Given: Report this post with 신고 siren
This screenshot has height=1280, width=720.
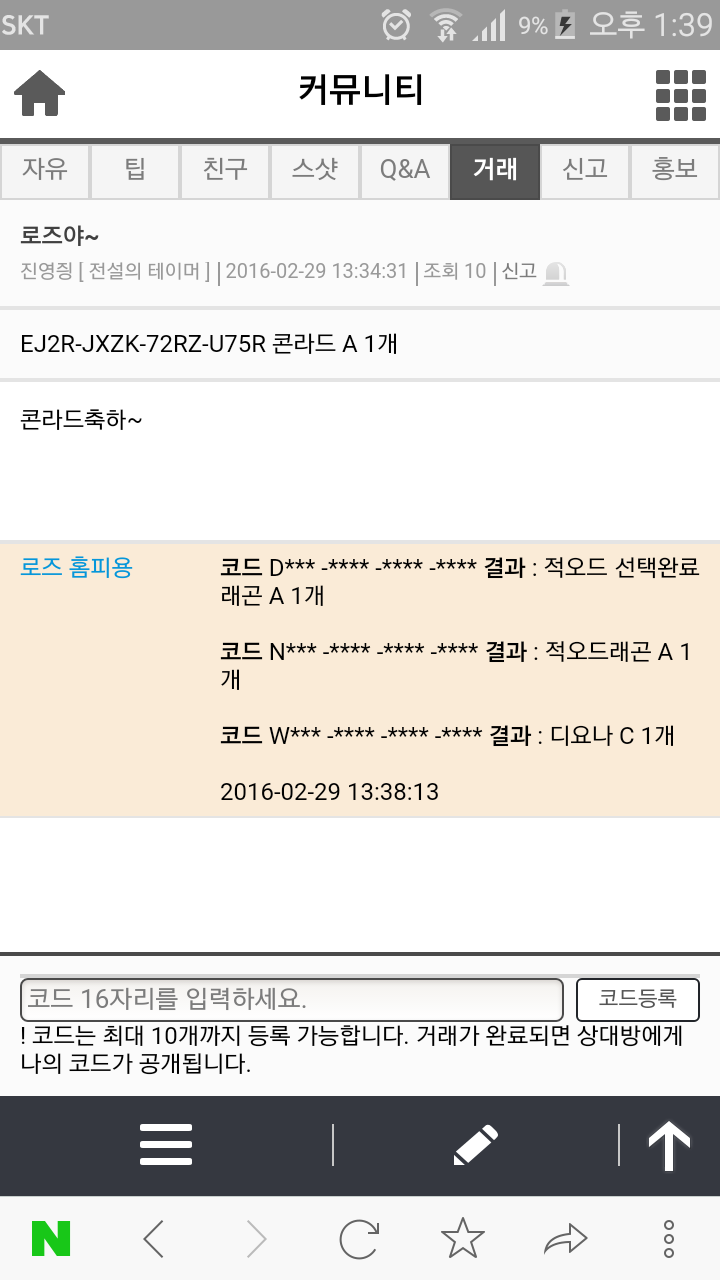Looking at the screenshot, I should coord(556,272).
